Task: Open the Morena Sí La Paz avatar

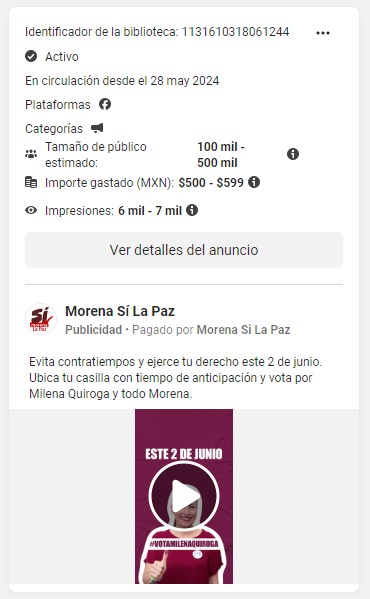Action: coord(41,319)
